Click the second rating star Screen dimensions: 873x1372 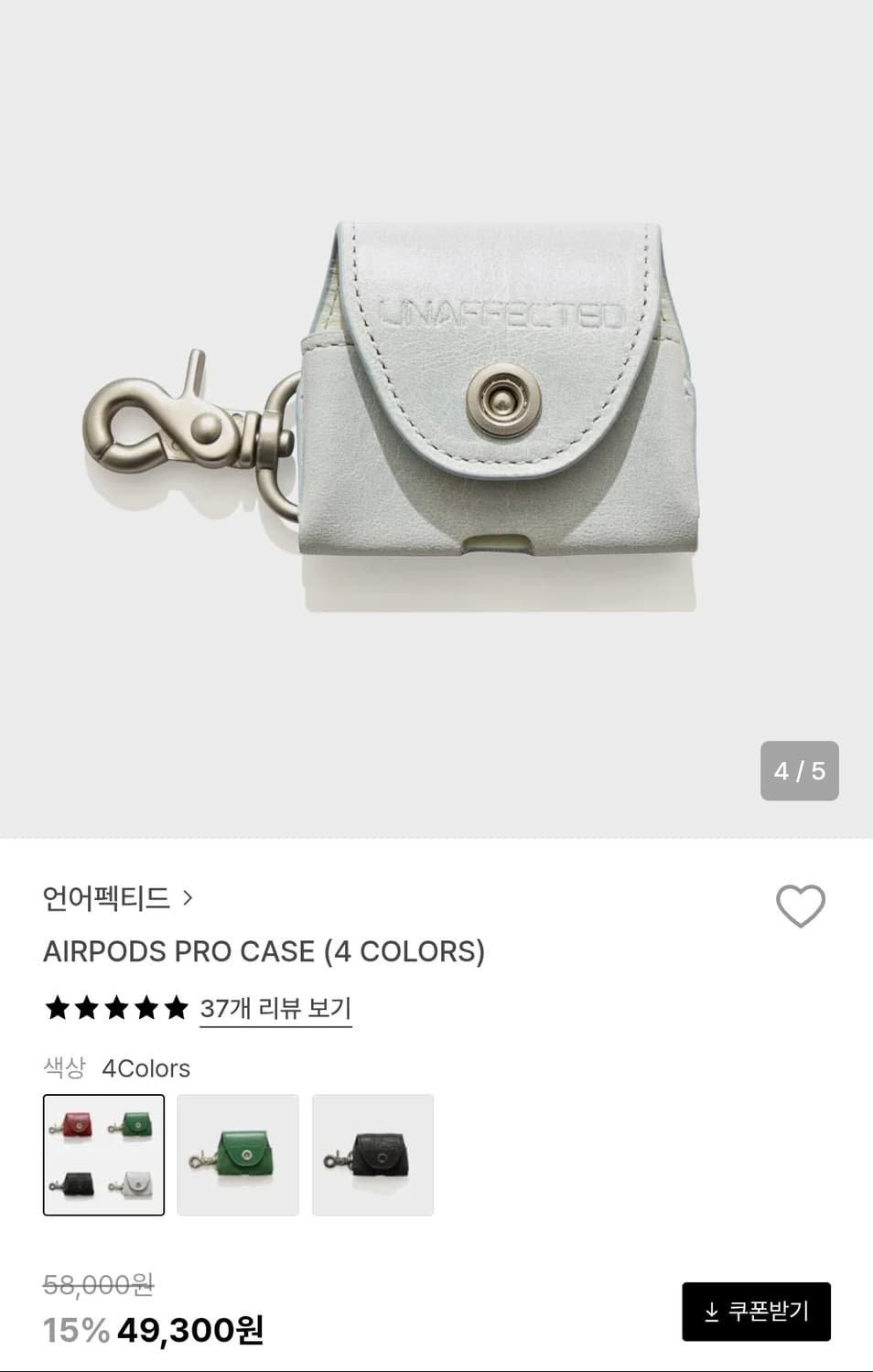pyautogui.click(x=87, y=1007)
